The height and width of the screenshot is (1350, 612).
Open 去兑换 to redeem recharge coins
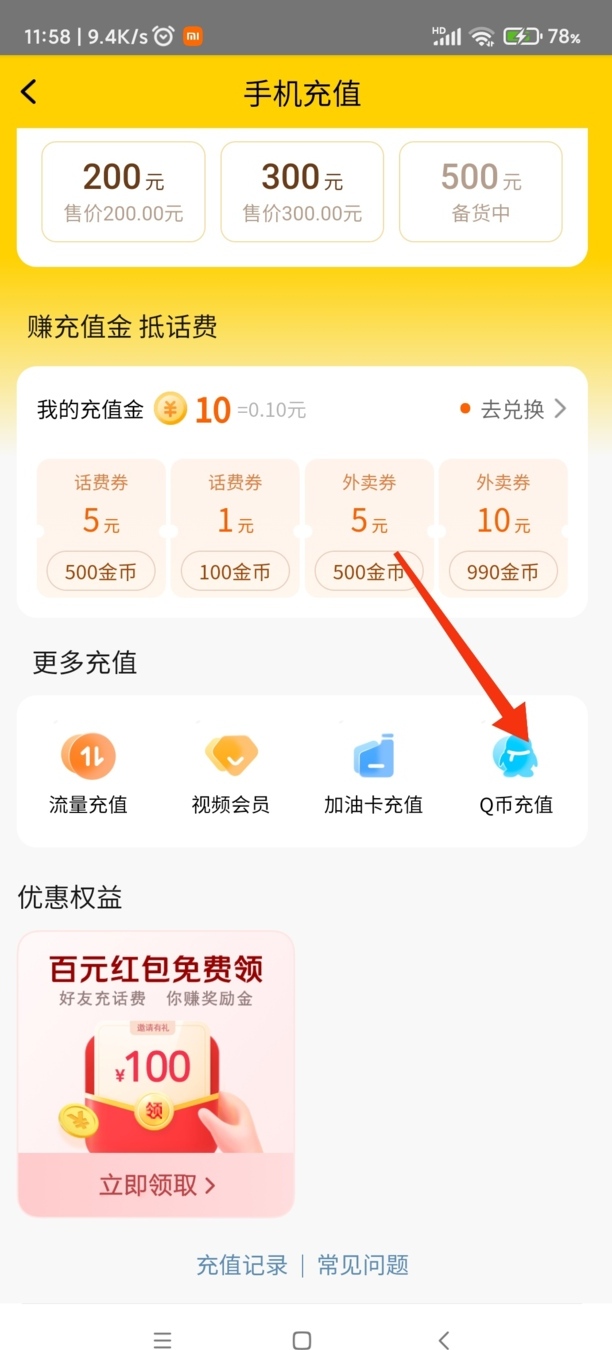[x=514, y=409]
